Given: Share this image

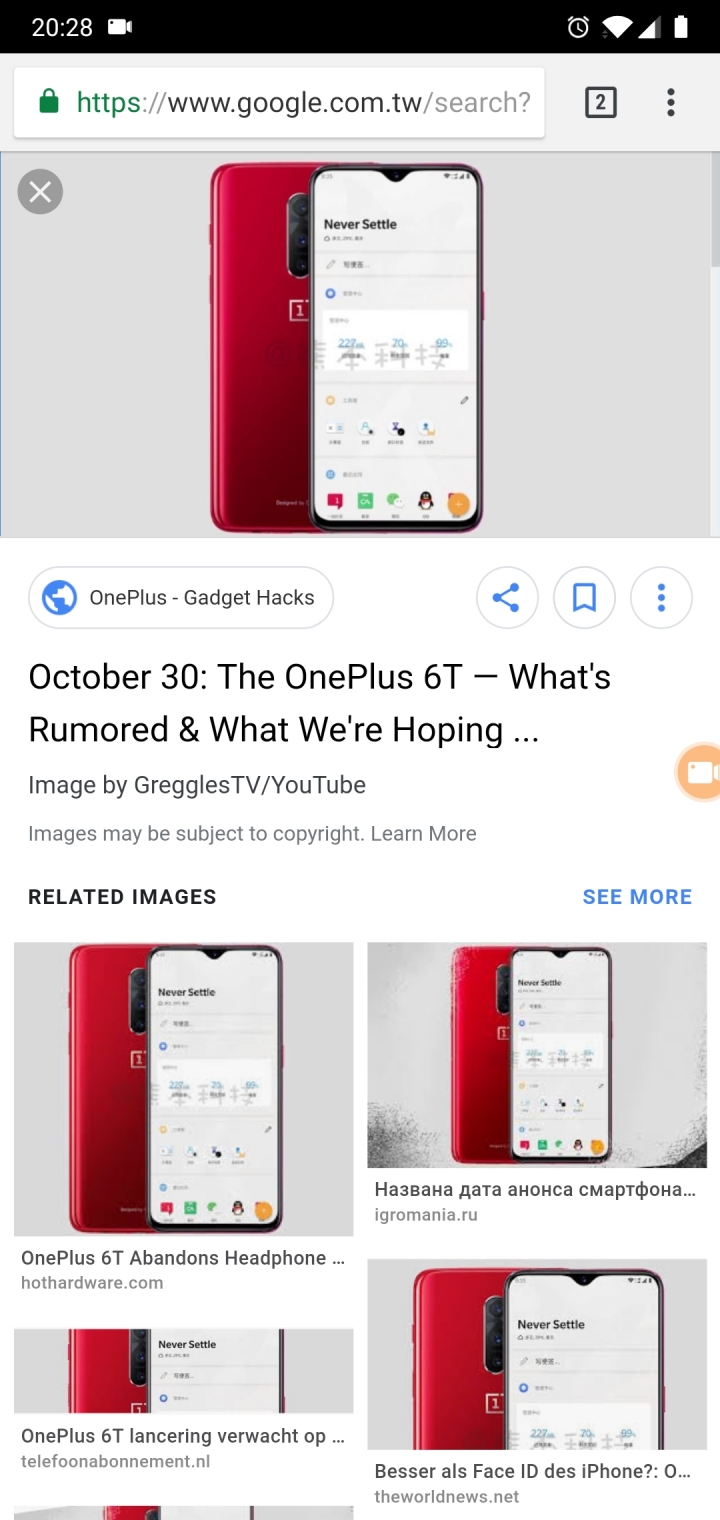Looking at the screenshot, I should pos(507,598).
